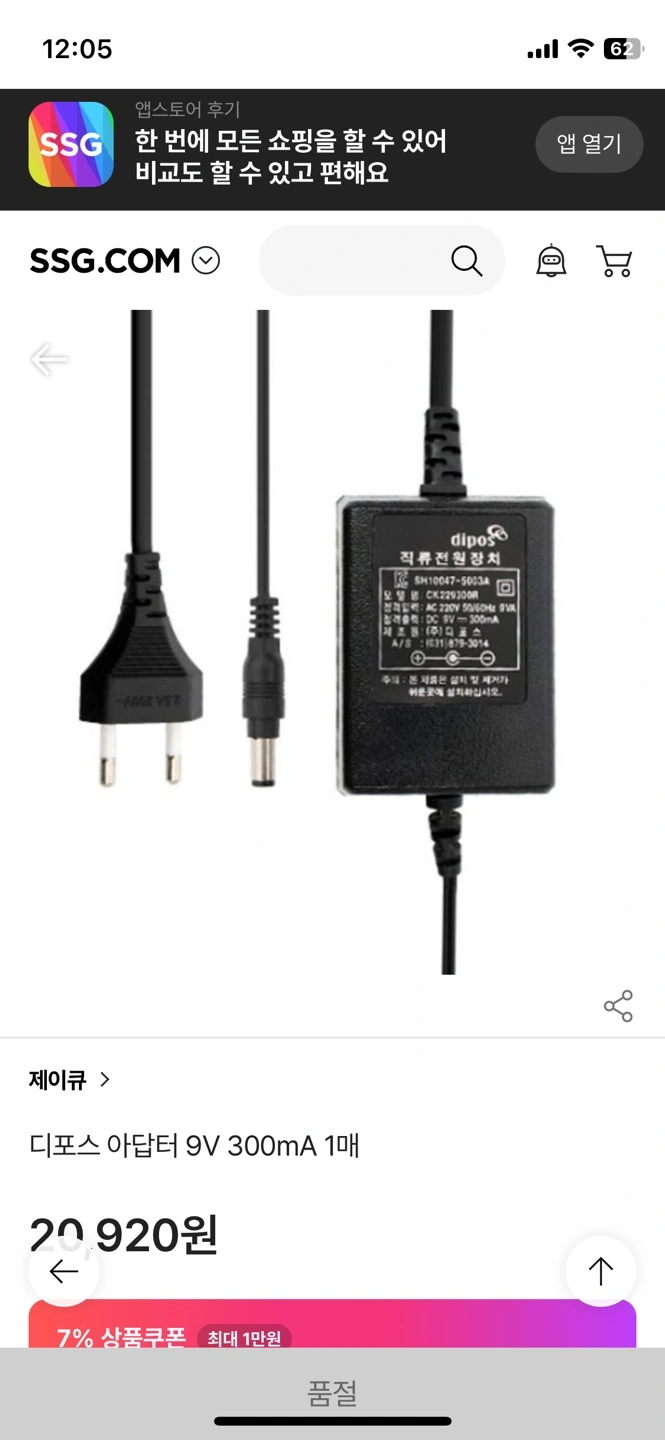The width and height of the screenshot is (665, 1440).
Task: Open the SSG.COM dropdown arrow
Action: pos(206,261)
